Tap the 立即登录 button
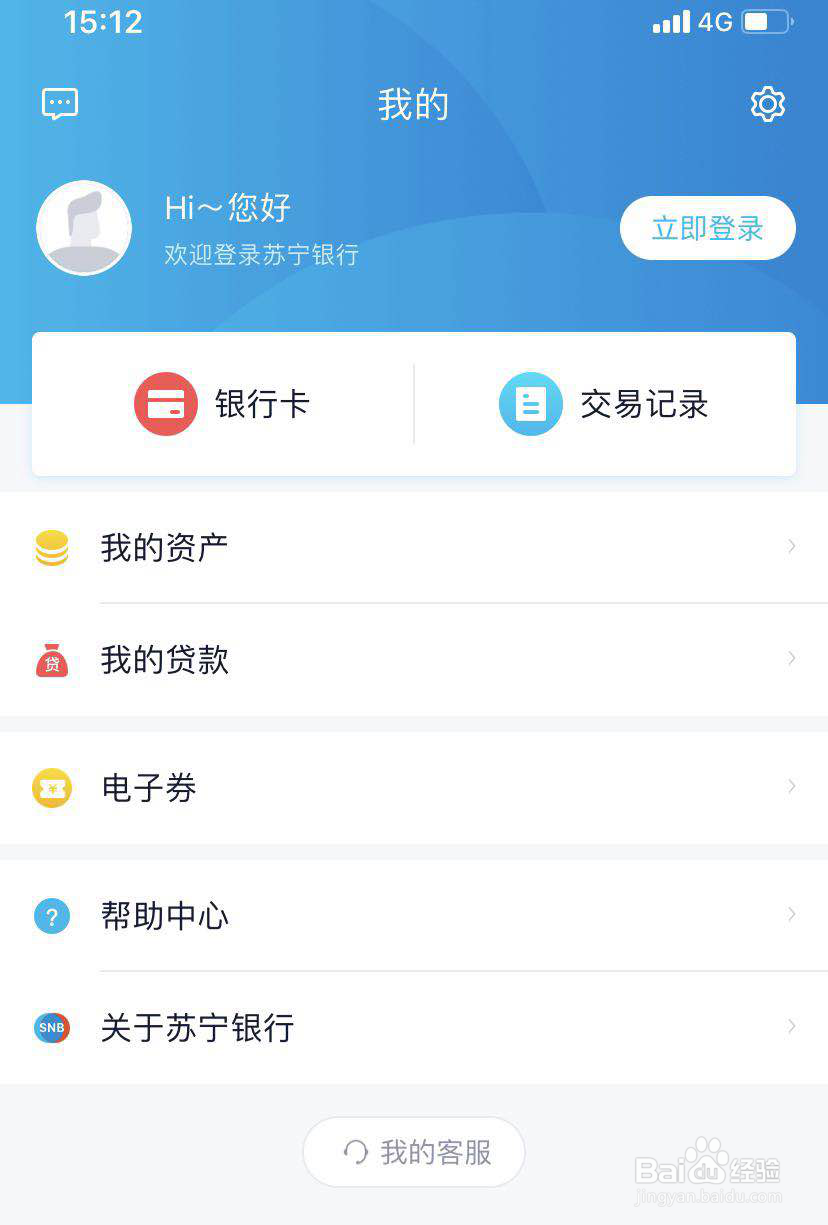This screenshot has height=1225, width=828. coord(707,228)
